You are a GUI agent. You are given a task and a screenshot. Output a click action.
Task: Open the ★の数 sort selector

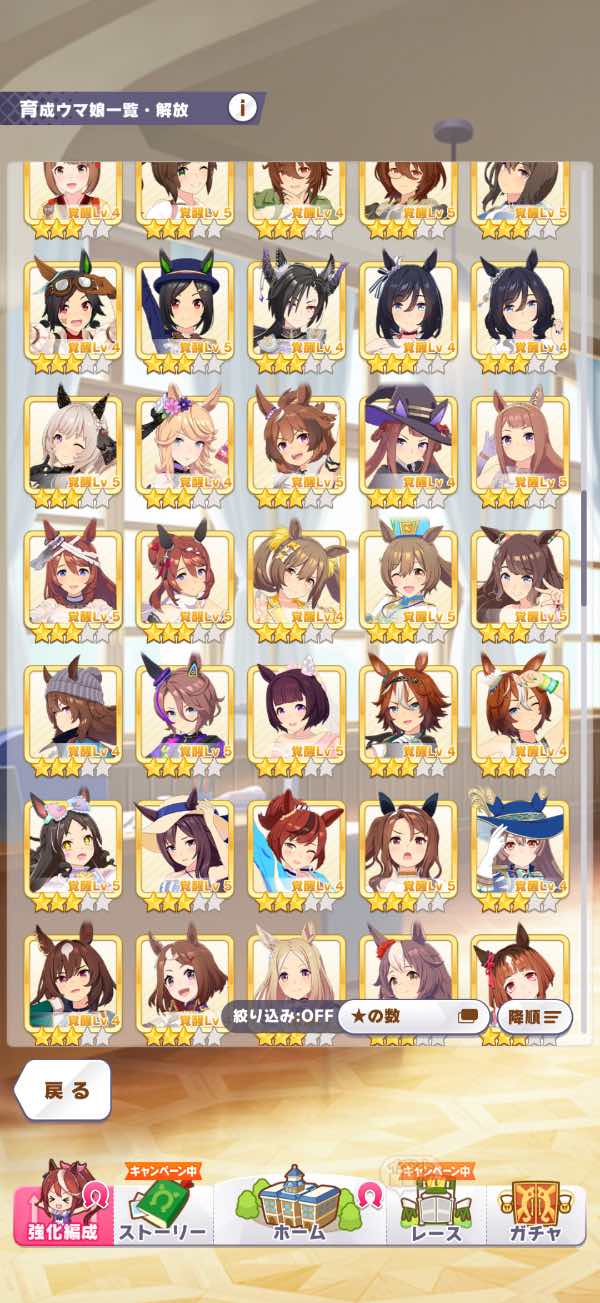(x=411, y=1017)
